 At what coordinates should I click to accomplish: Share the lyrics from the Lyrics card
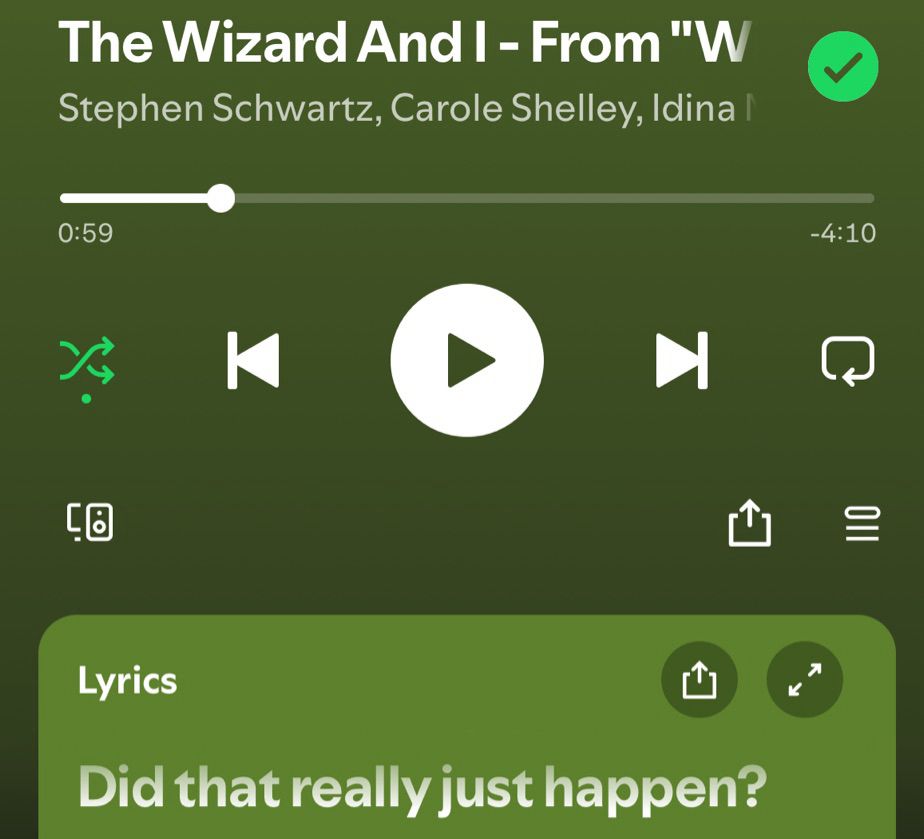[699, 681]
